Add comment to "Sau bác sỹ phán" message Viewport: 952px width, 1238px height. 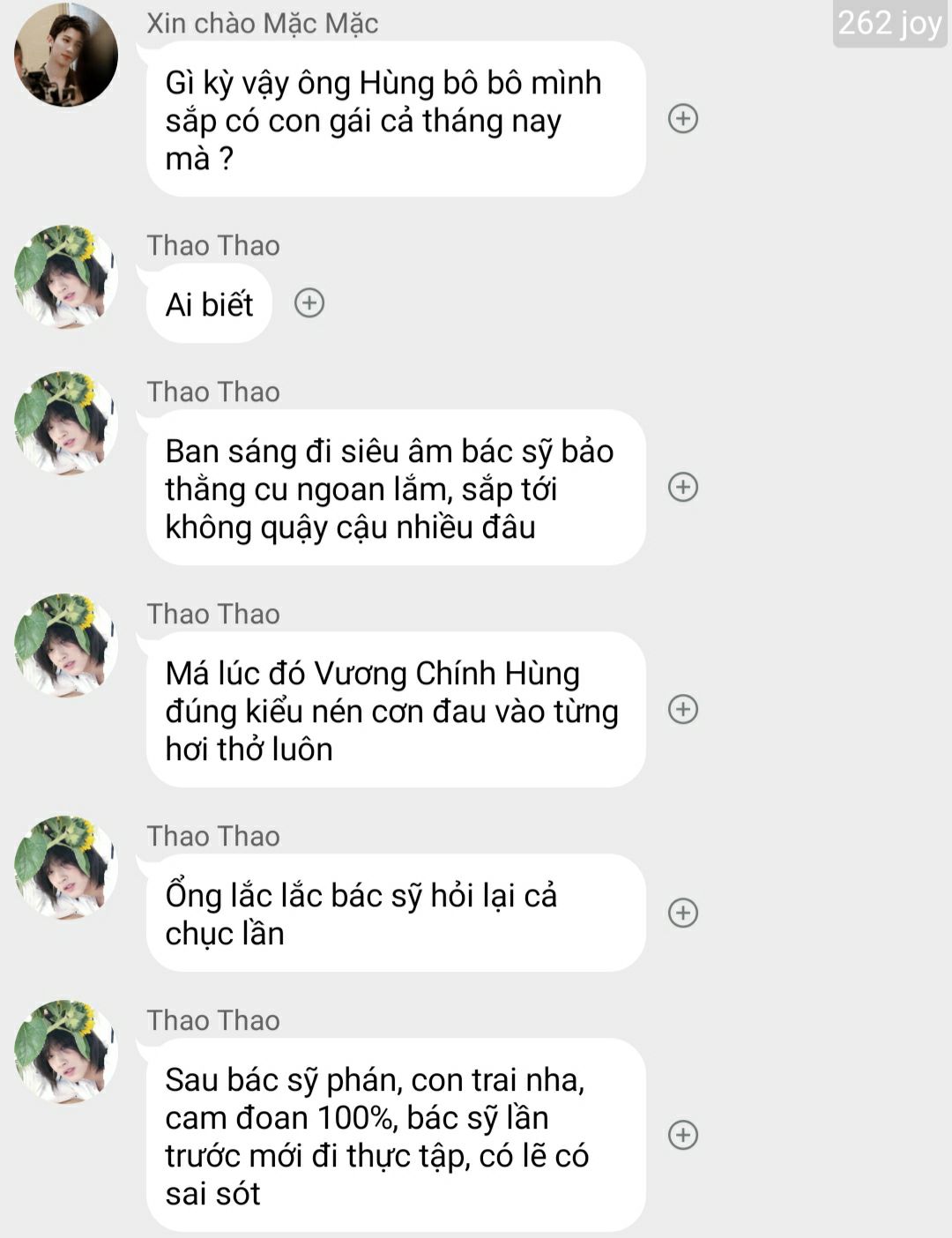pos(683,1135)
